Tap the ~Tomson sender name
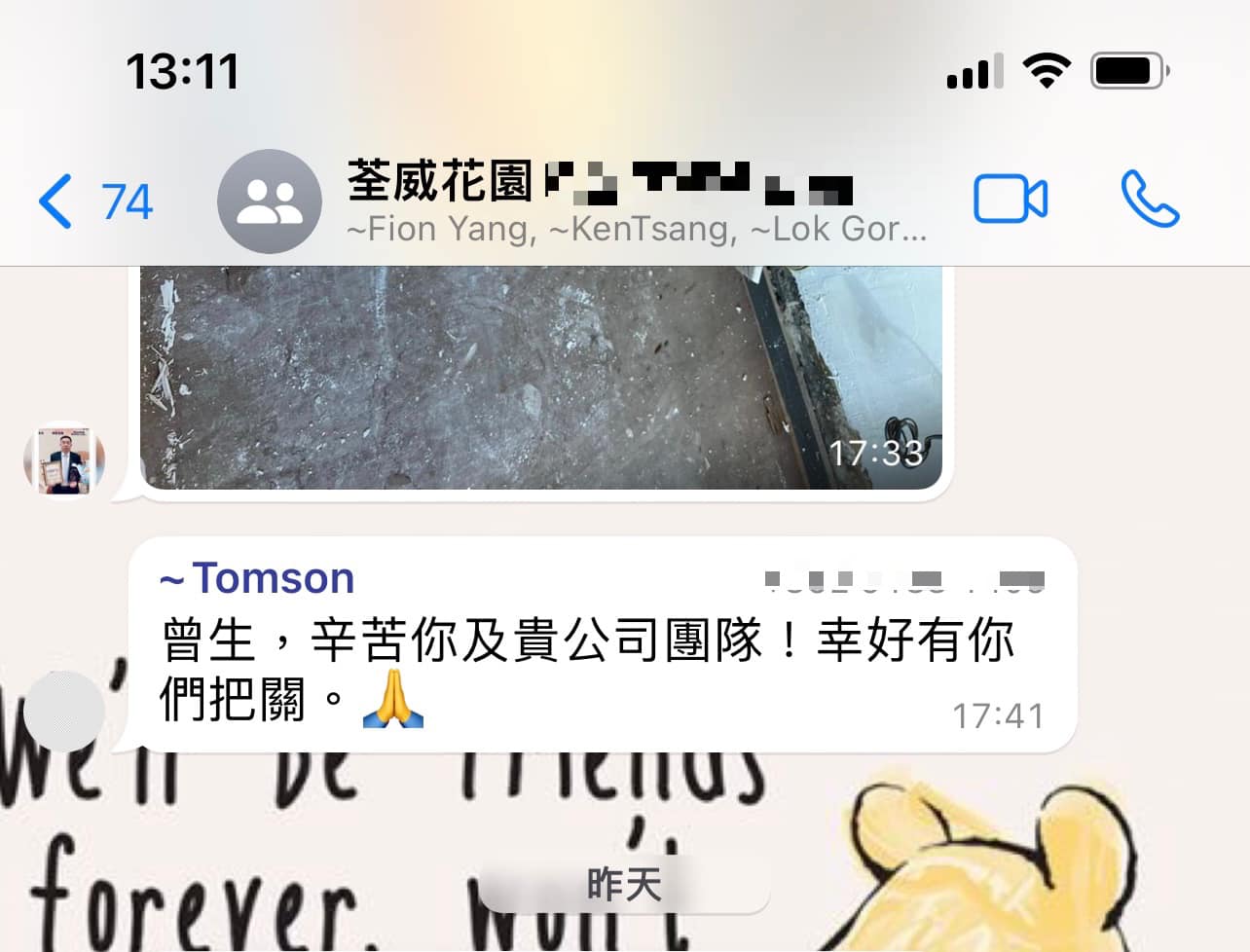This screenshot has width=1250, height=952. 258,578
